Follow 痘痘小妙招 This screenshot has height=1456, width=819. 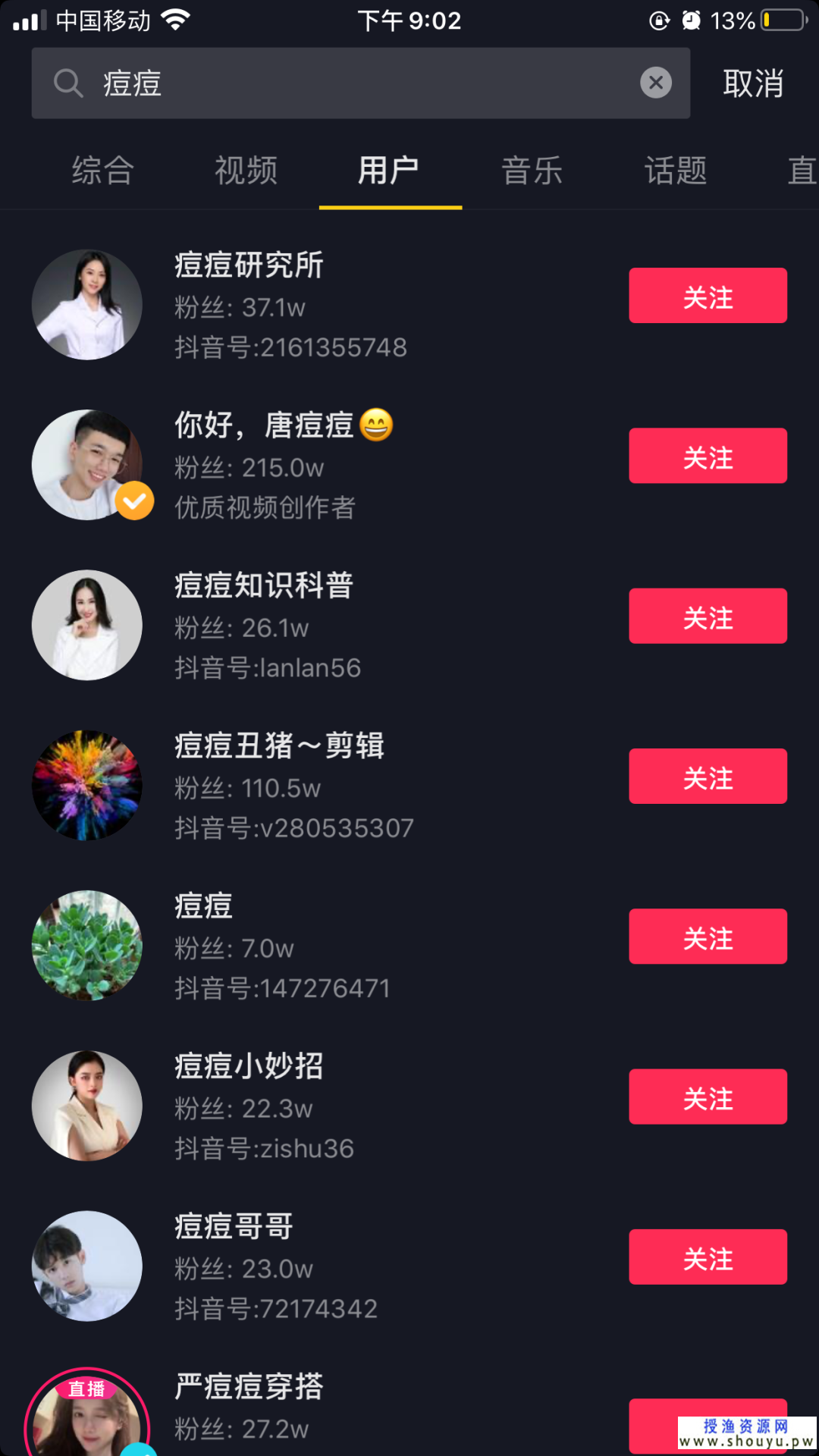click(x=708, y=1097)
